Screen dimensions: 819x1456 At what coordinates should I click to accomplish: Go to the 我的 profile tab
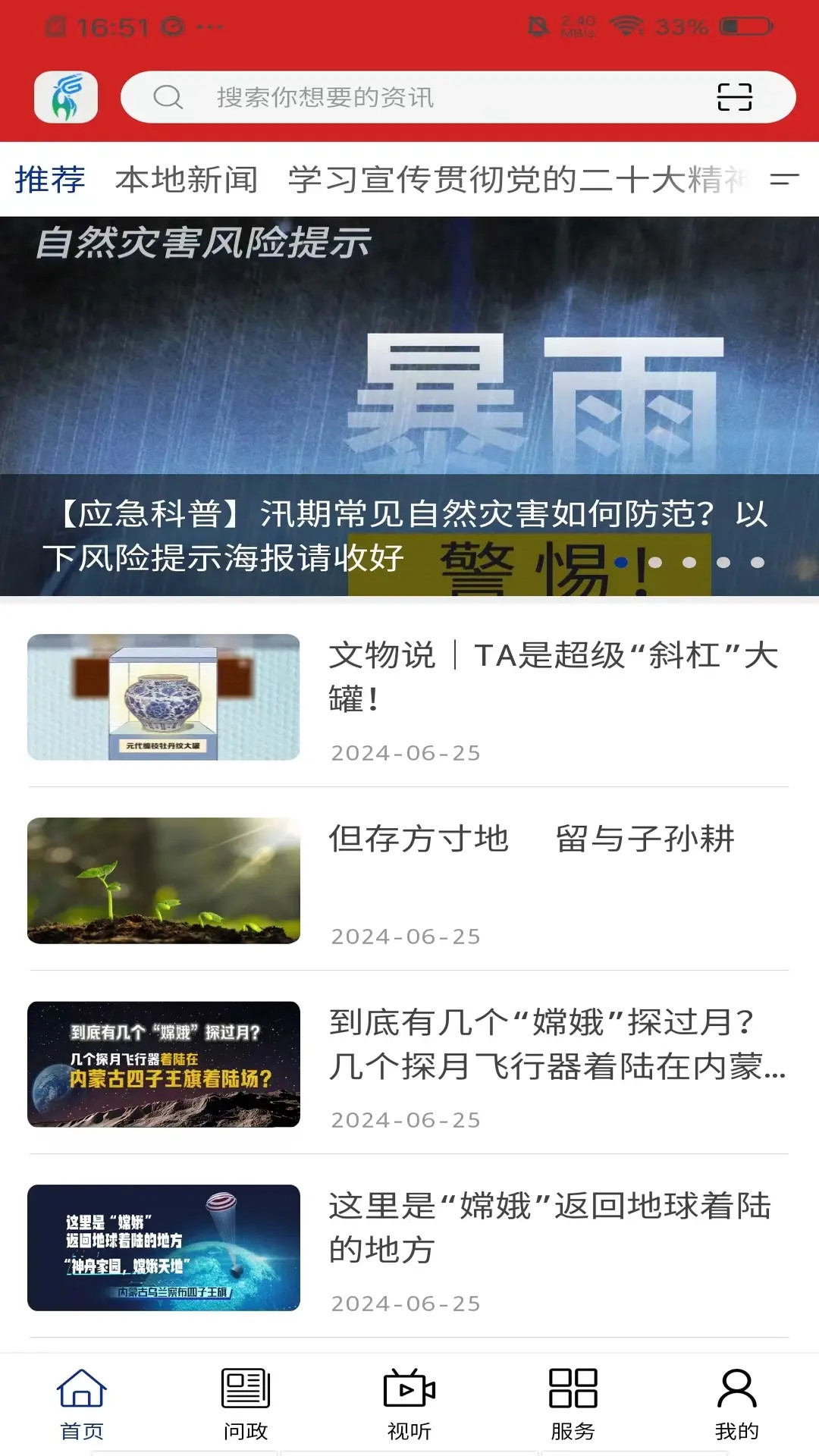736,1404
